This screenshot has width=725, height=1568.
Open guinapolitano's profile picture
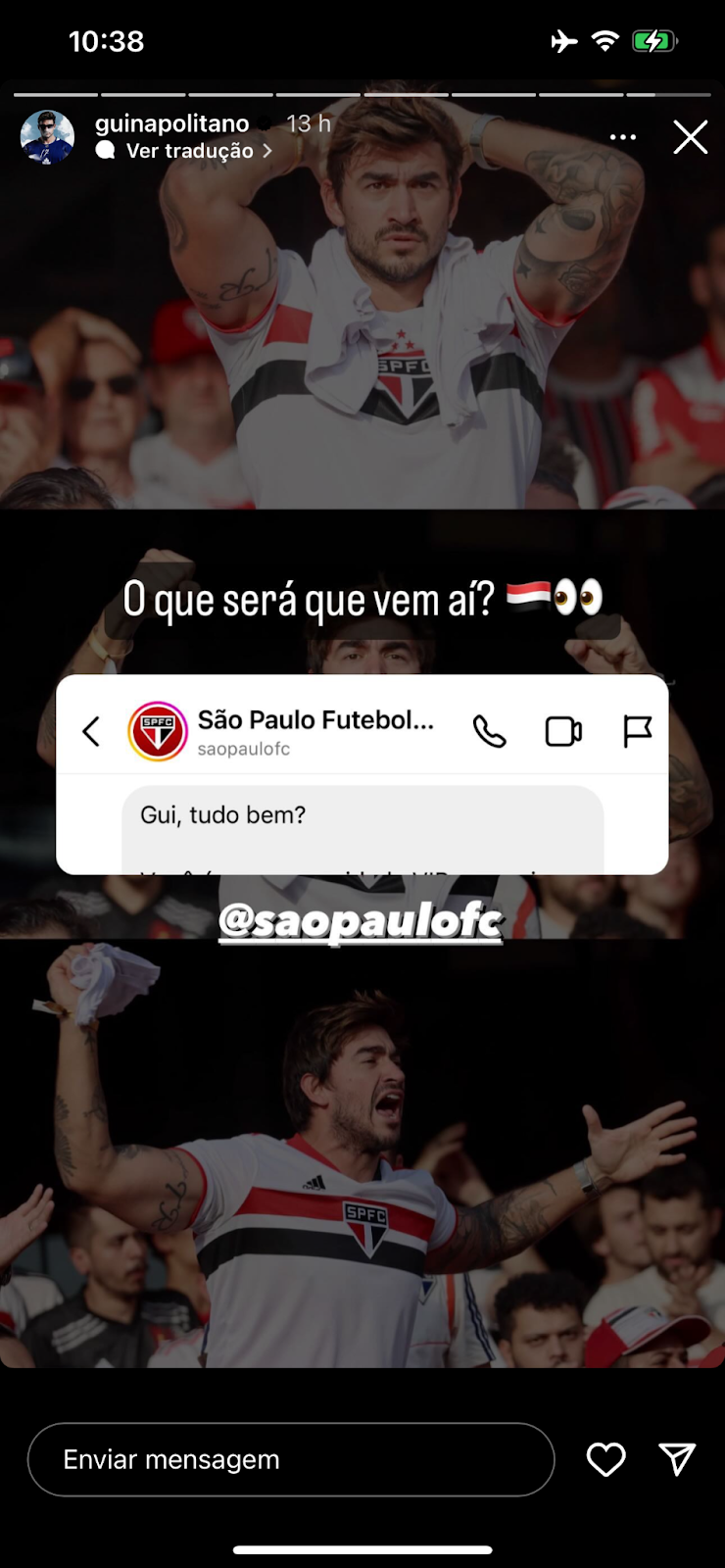point(47,137)
